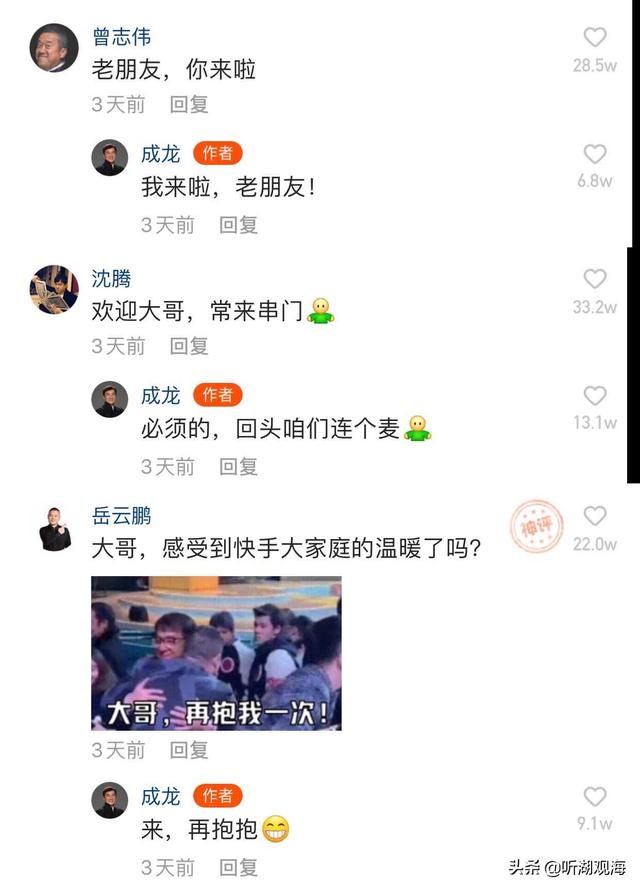Reply to 成龙's "来，再抱抱" comment
Screen dimensions: 640x890
tap(238, 867)
